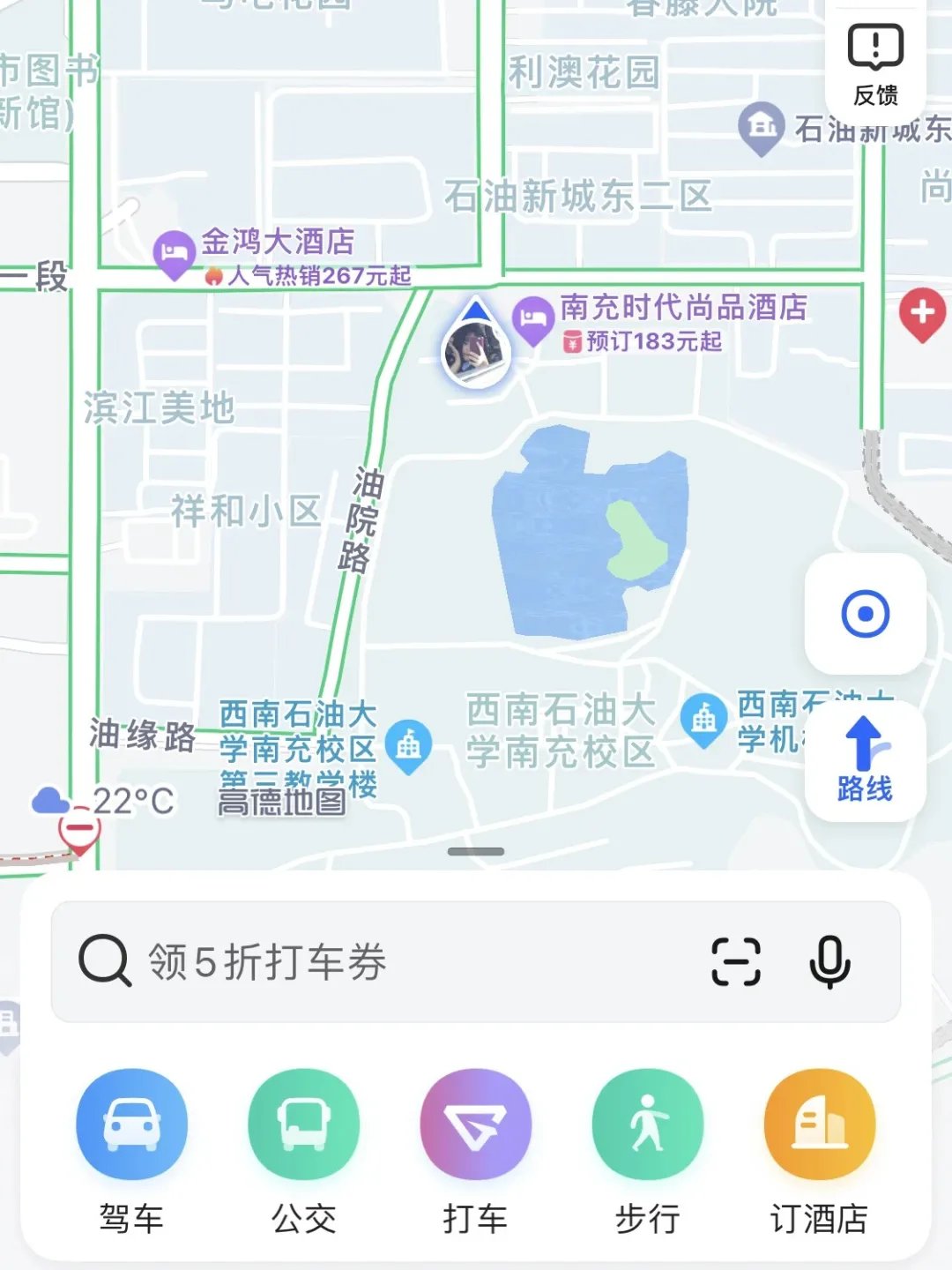The height and width of the screenshot is (1270, 952).
Task: Open the scan icon in search bar
Action: point(736,961)
